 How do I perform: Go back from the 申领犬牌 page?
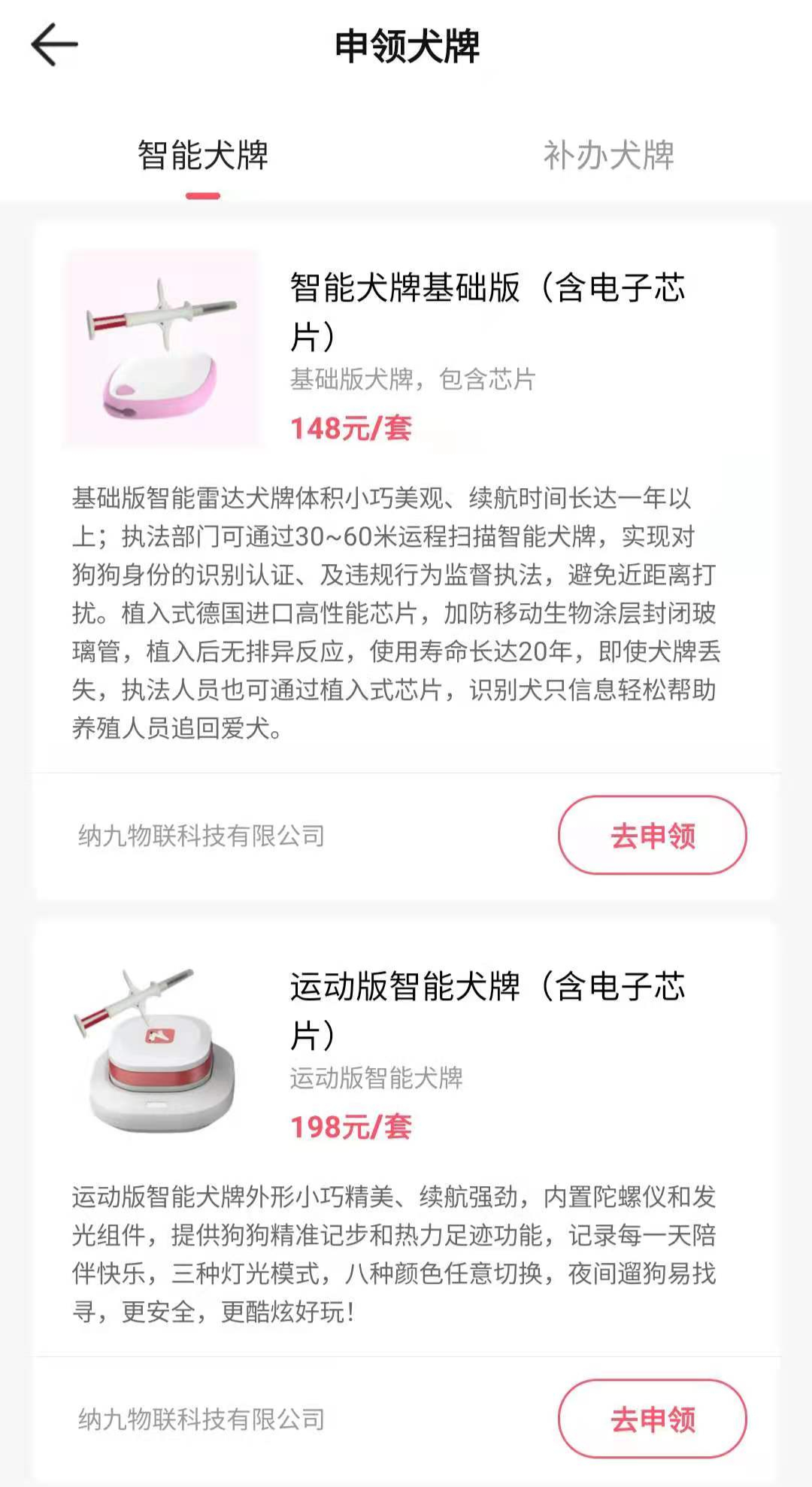tap(54, 45)
